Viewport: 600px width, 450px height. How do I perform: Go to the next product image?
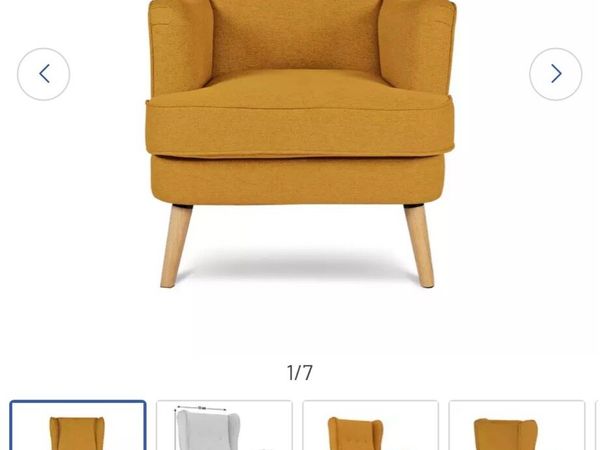[x=555, y=74]
